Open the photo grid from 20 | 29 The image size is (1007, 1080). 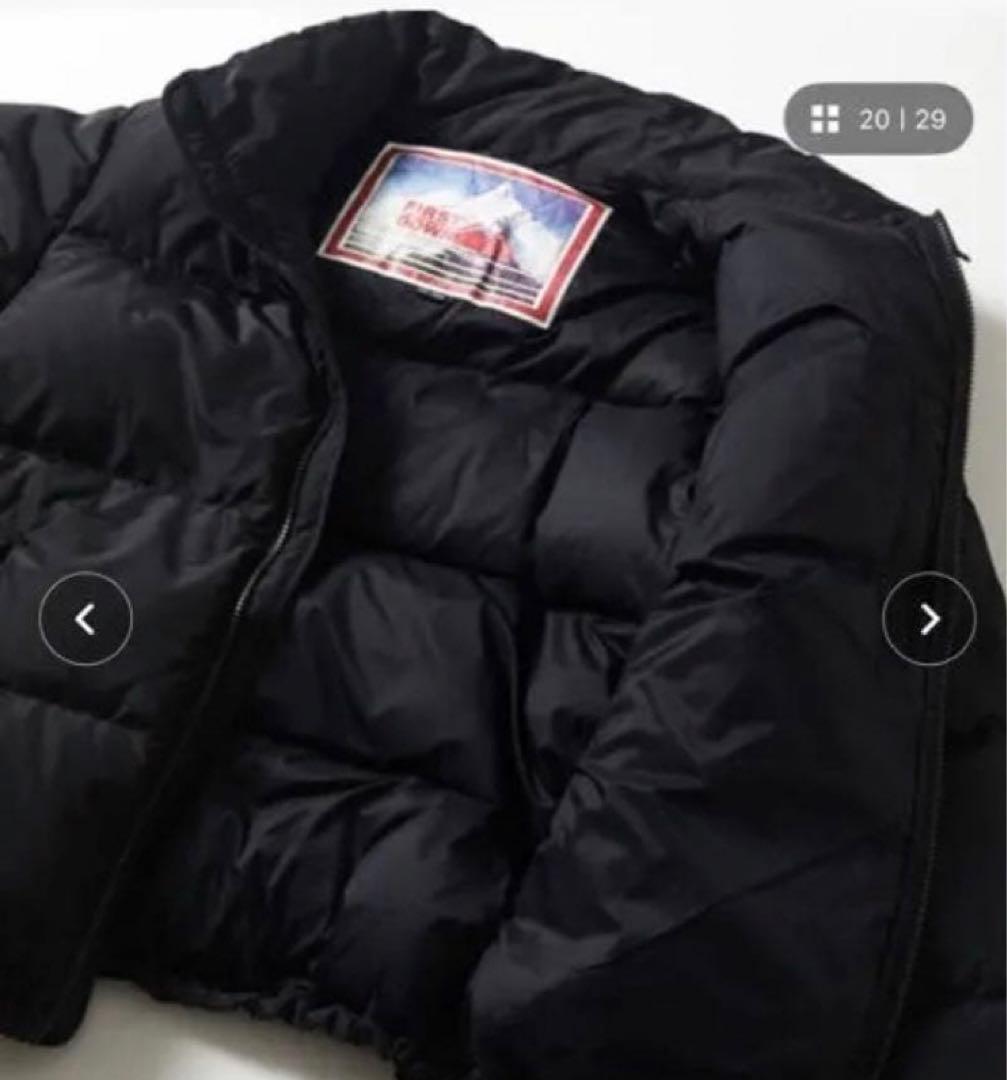coord(877,120)
